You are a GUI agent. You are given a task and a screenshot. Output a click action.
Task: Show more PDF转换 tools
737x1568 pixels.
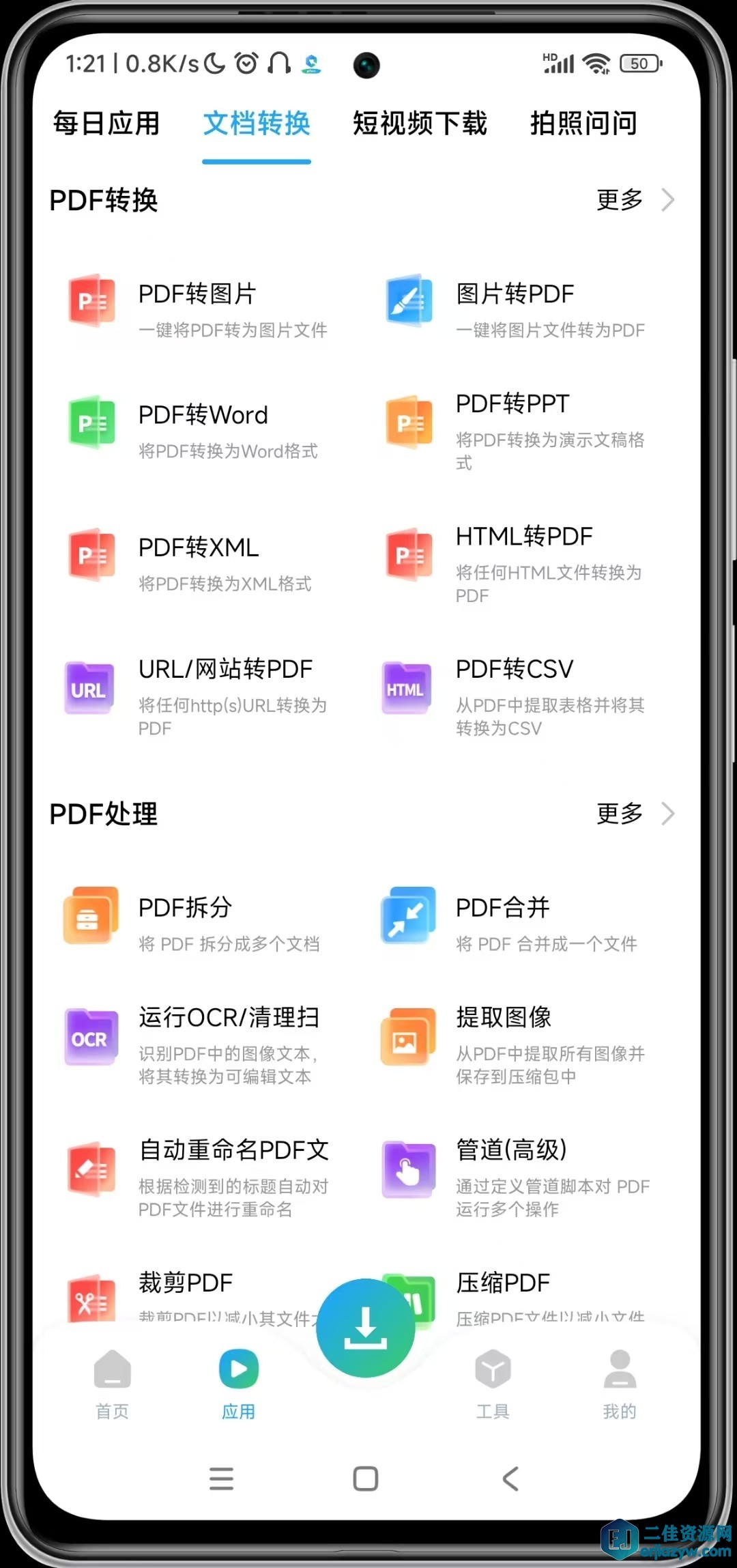pyautogui.click(x=634, y=200)
